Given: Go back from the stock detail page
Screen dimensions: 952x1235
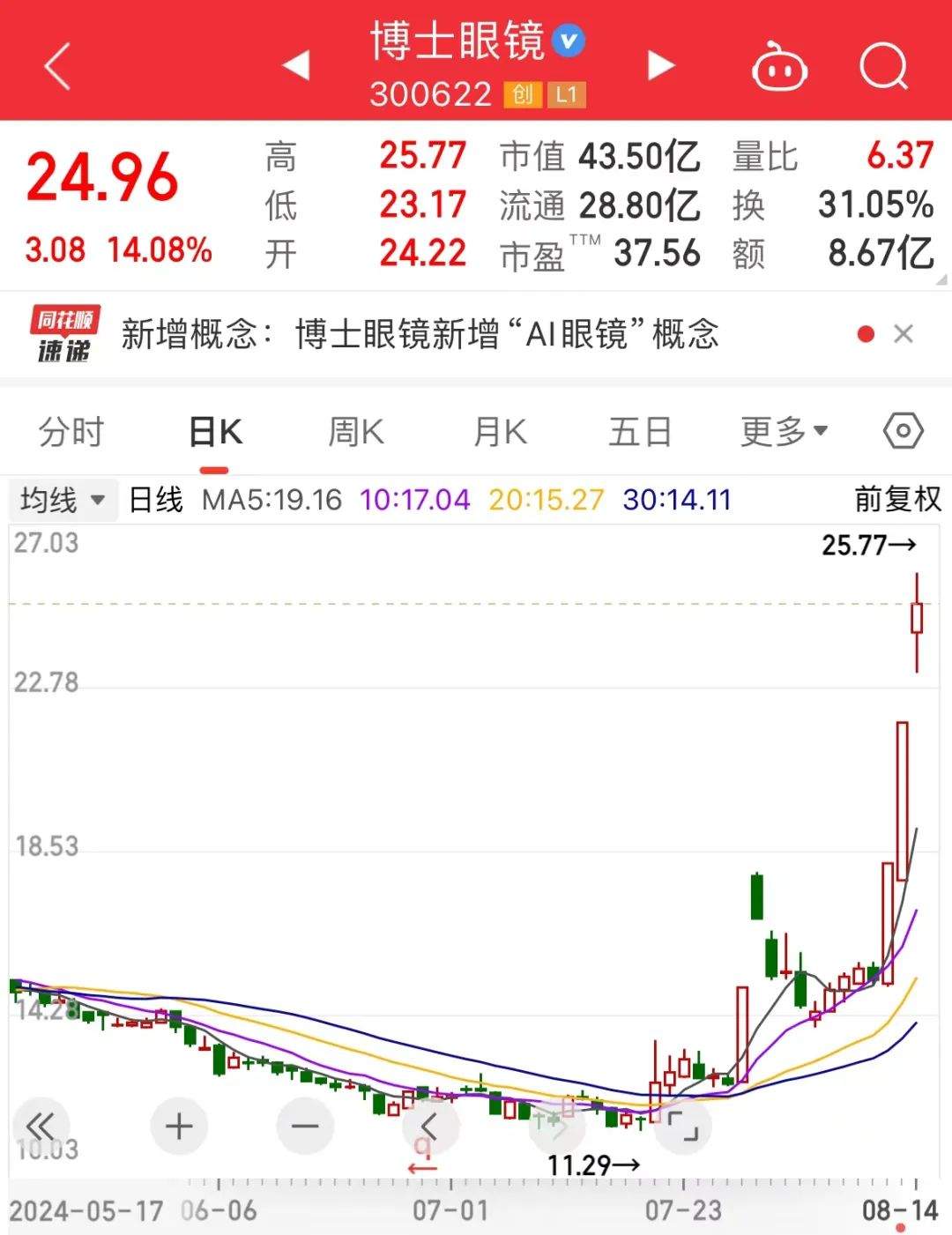Looking at the screenshot, I should pyautogui.click(x=57, y=68).
